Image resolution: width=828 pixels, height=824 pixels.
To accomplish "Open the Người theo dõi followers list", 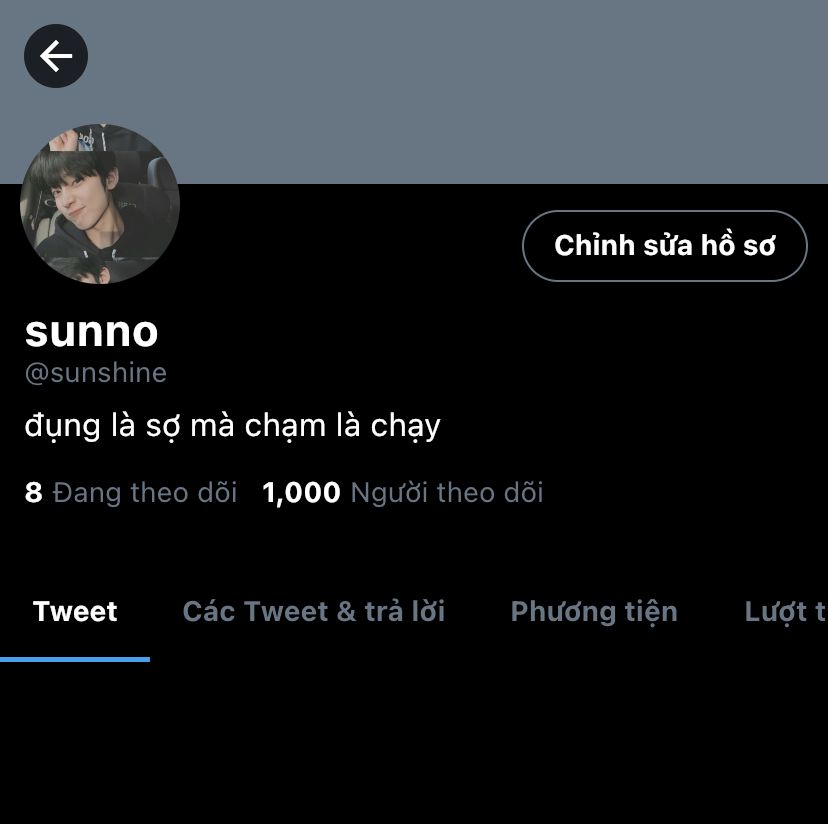I will pos(403,492).
